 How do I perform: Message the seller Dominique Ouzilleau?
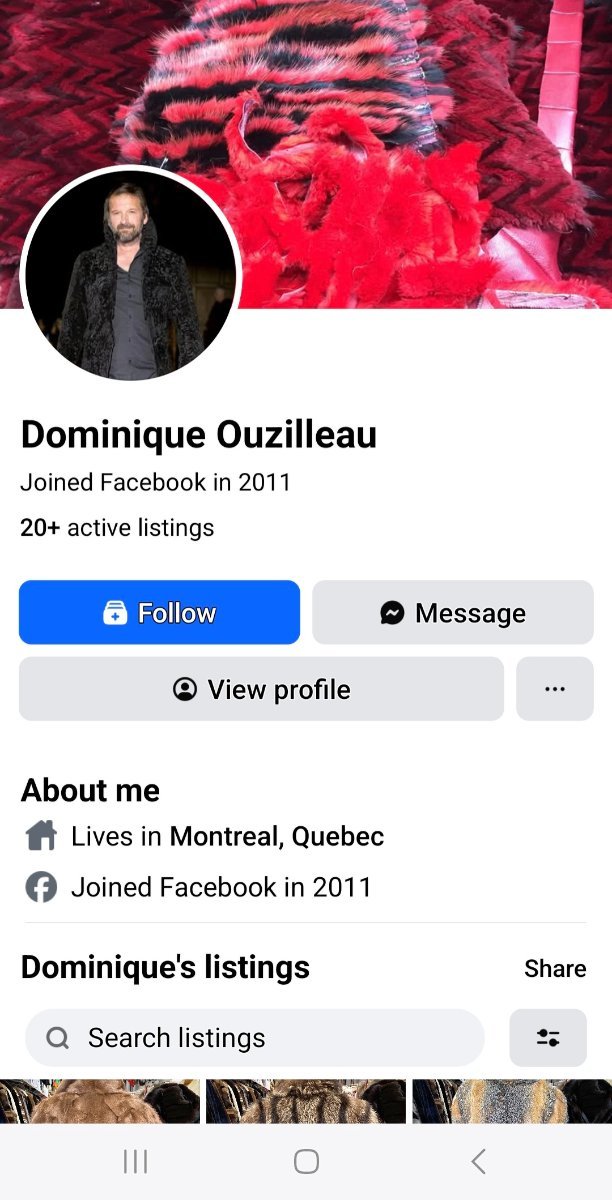point(452,612)
